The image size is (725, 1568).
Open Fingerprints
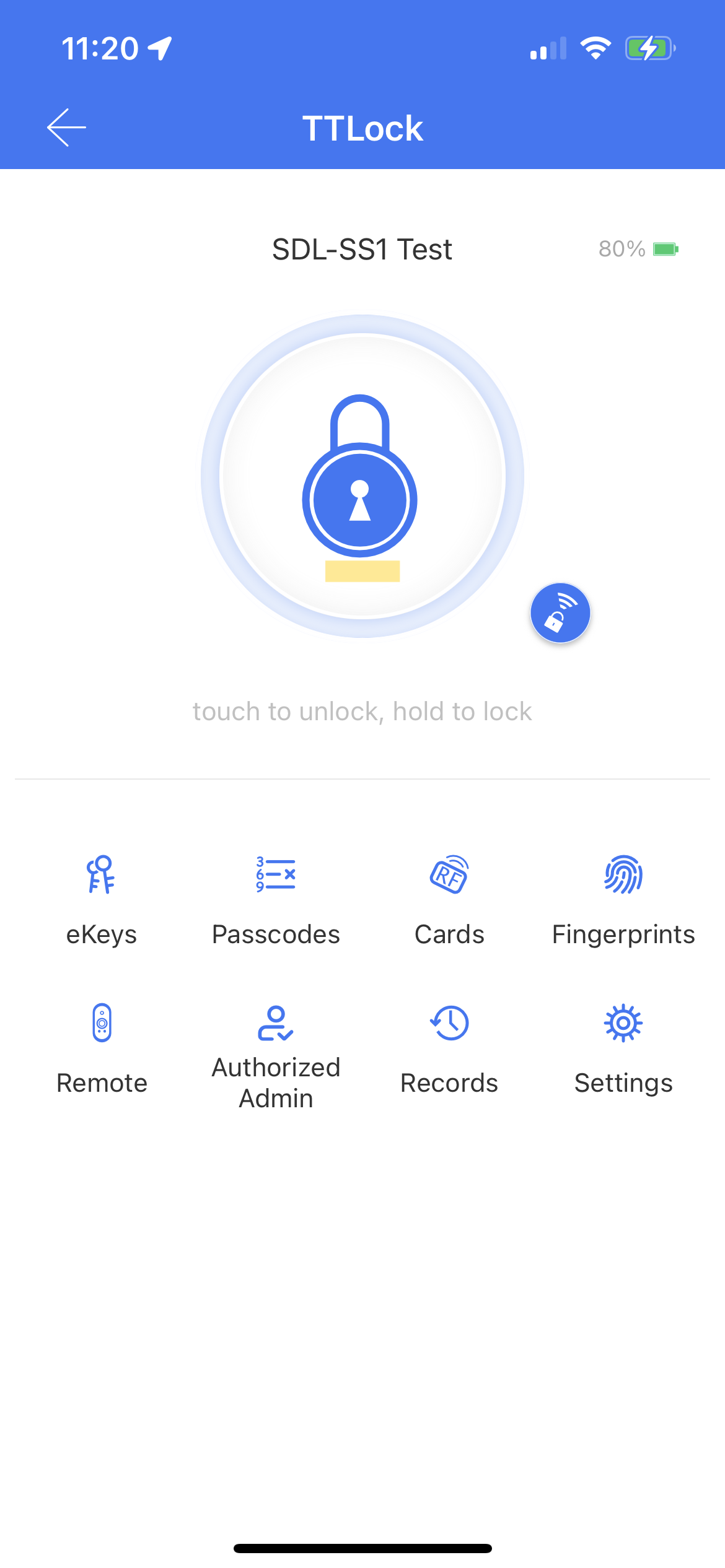point(623,899)
